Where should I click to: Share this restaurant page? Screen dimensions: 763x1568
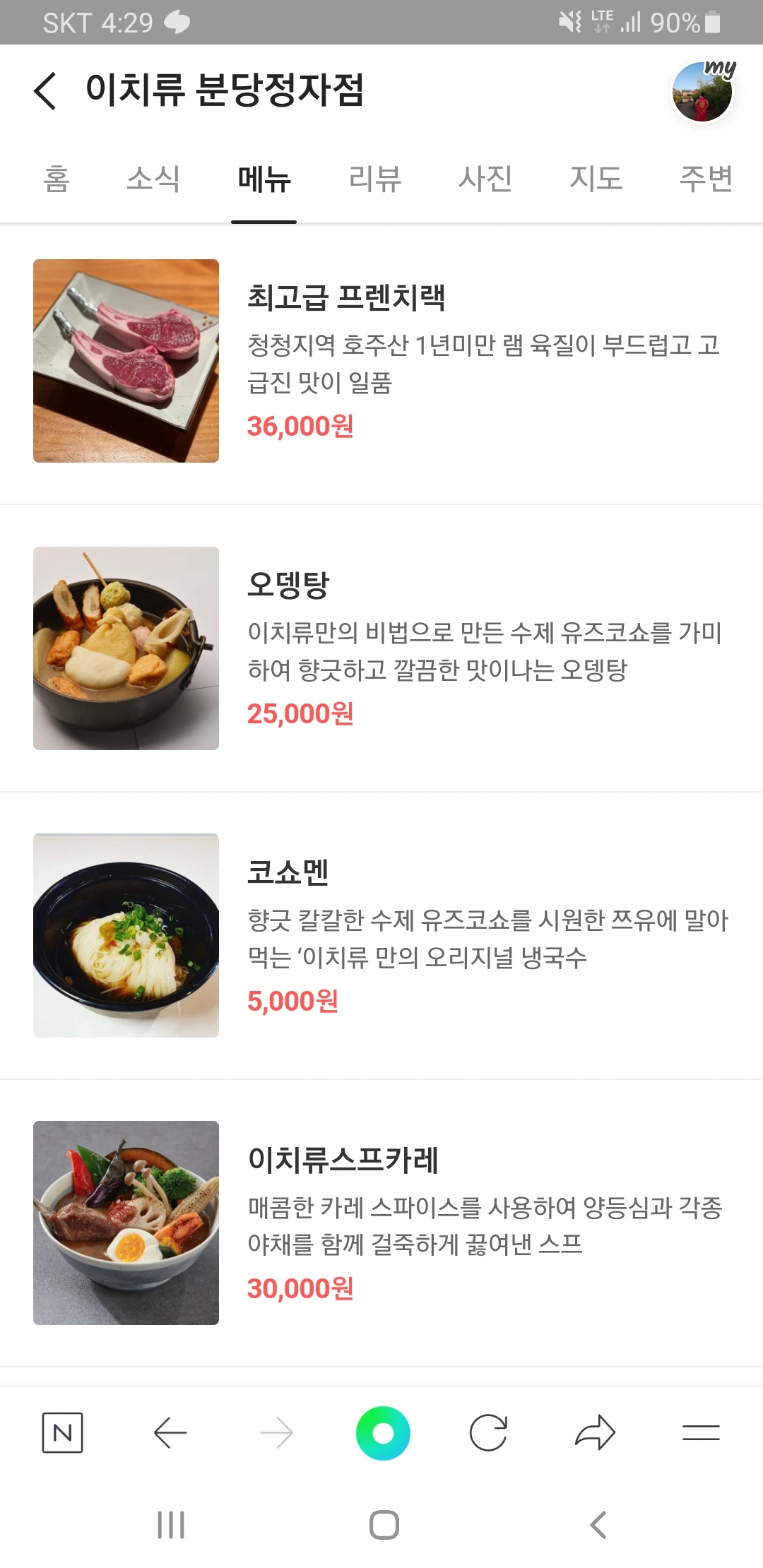point(595,1433)
